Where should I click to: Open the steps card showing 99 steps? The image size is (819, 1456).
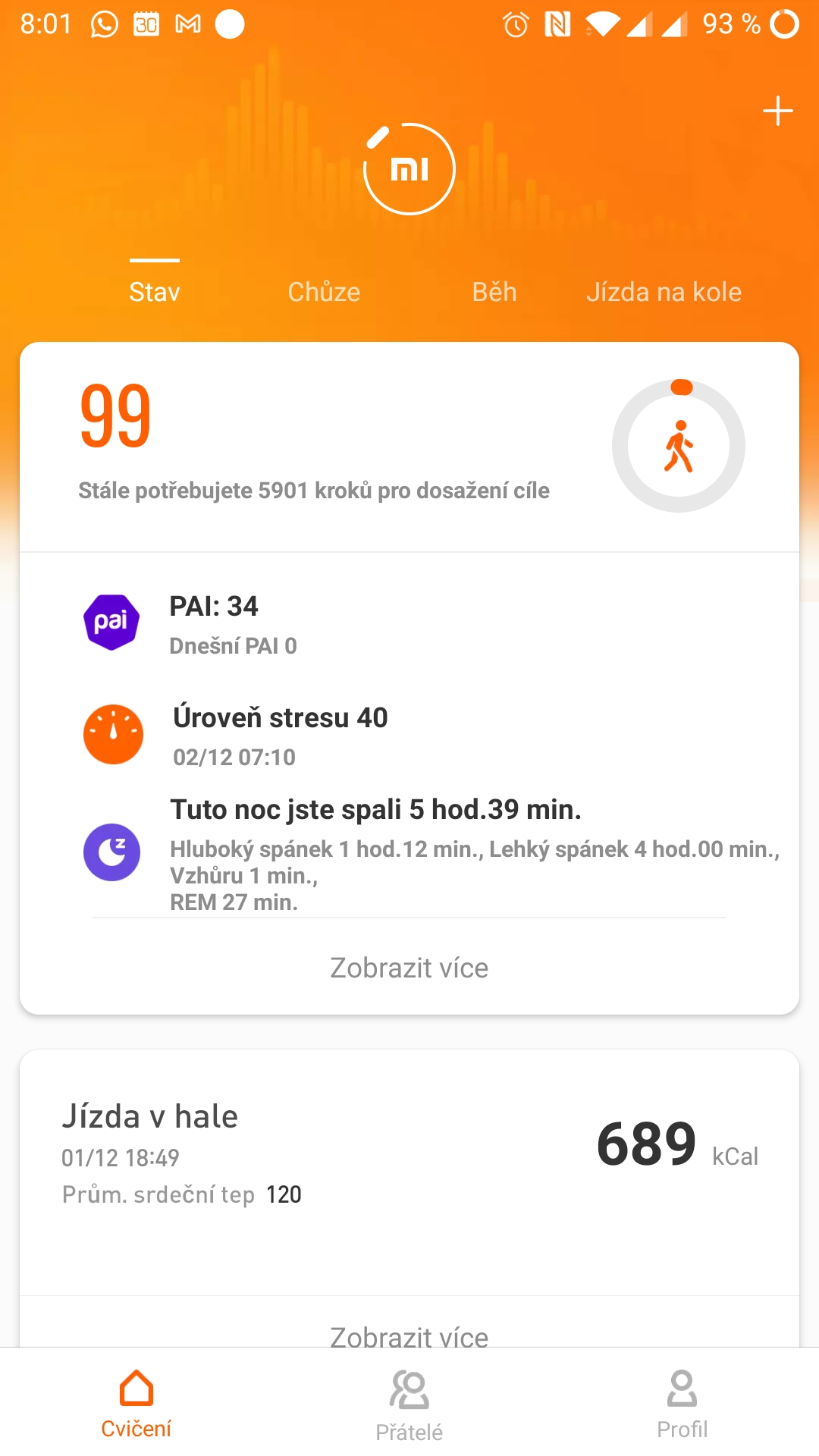[409, 447]
